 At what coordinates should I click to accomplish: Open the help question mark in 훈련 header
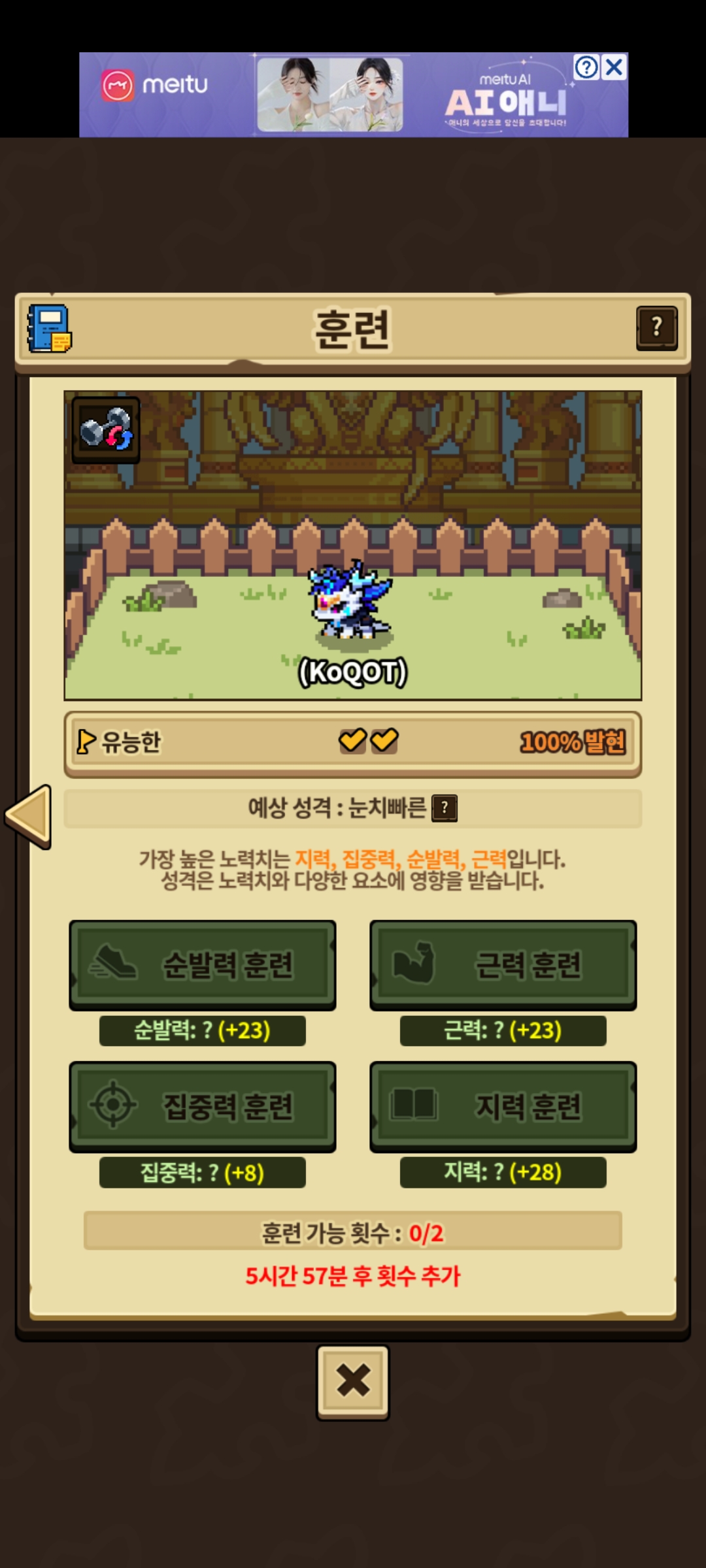pyautogui.click(x=656, y=327)
